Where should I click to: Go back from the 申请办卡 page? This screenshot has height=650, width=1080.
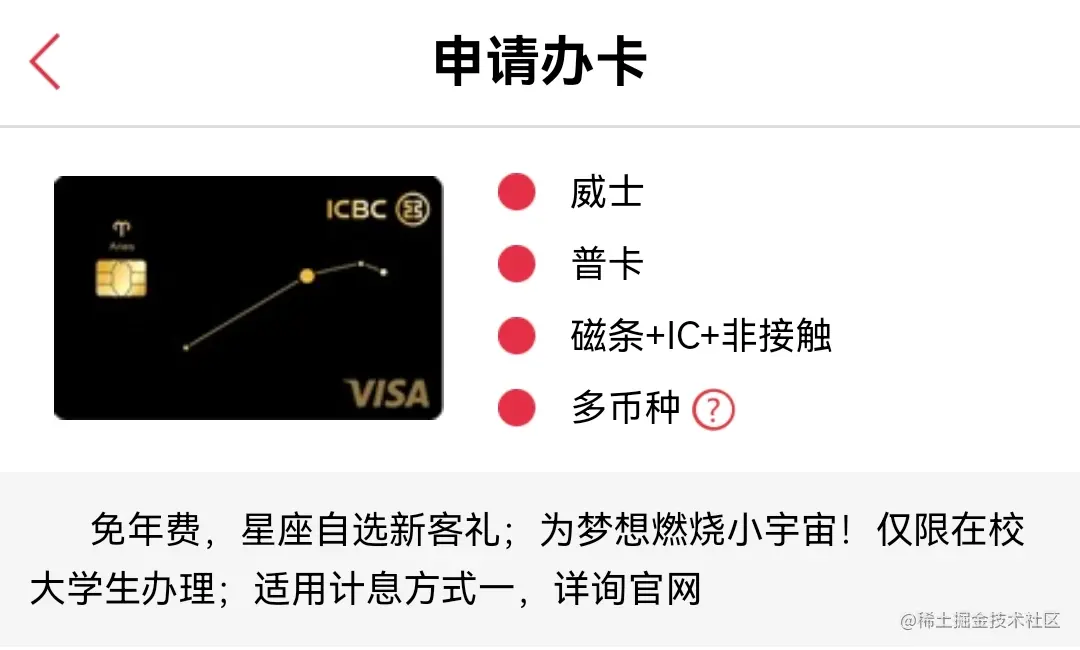pos(45,62)
